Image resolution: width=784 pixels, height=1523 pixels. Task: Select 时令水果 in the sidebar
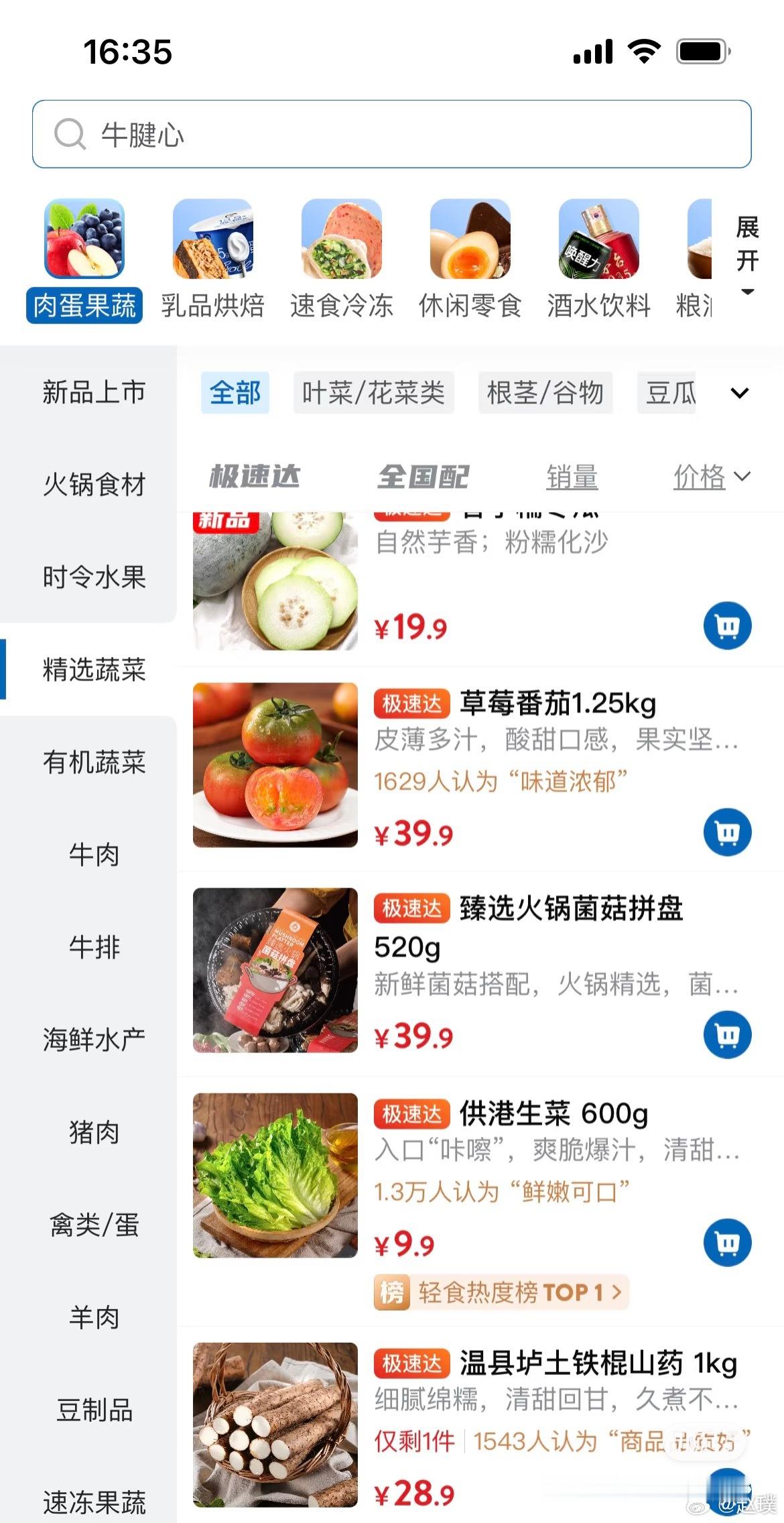point(94,576)
